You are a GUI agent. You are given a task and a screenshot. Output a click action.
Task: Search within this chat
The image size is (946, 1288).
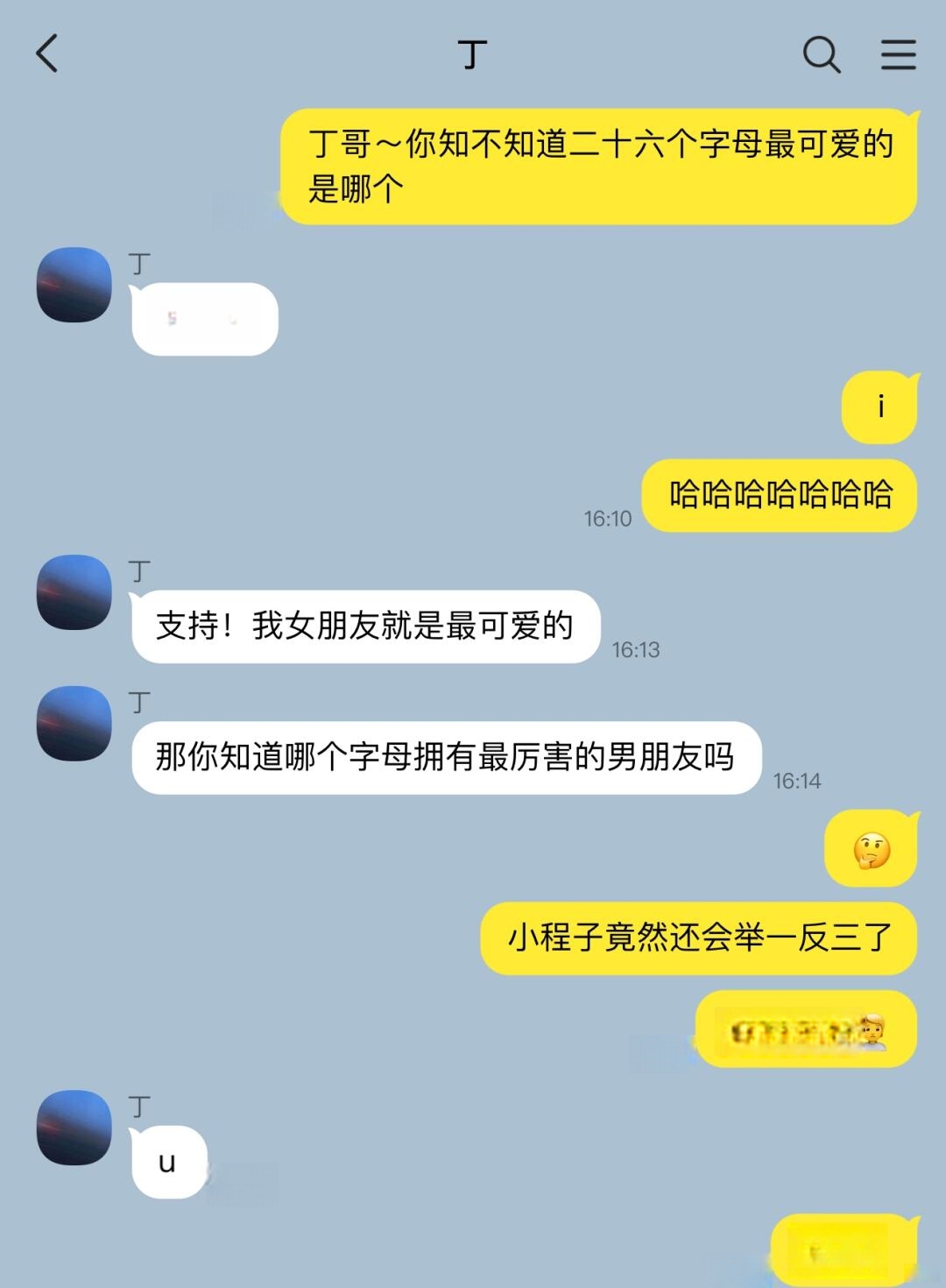click(x=821, y=54)
